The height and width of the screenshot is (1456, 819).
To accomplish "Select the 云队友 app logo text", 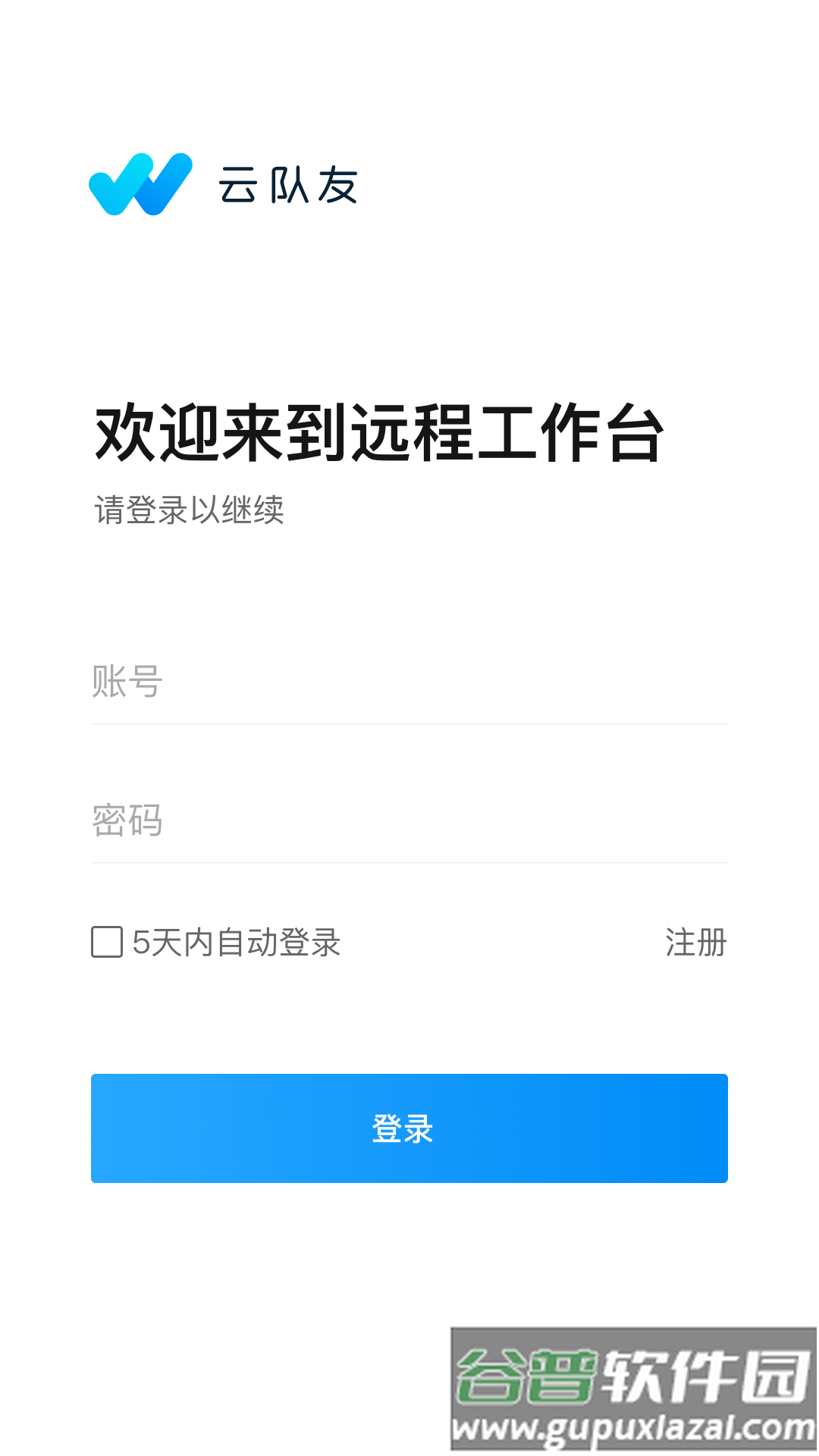I will 288,186.
